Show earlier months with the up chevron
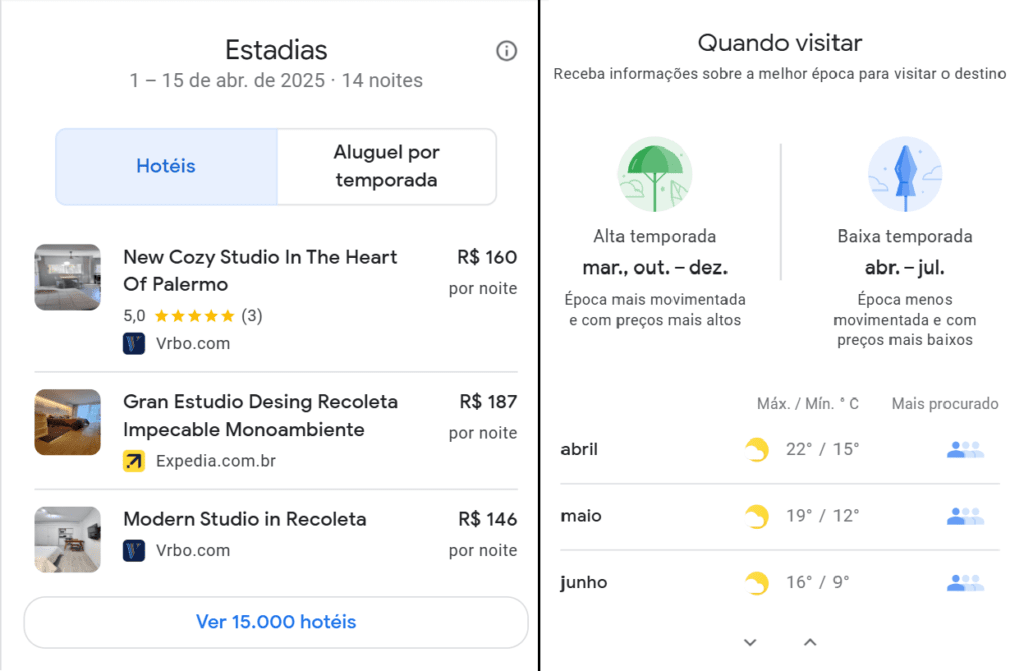This screenshot has width=1024, height=671. 810,642
